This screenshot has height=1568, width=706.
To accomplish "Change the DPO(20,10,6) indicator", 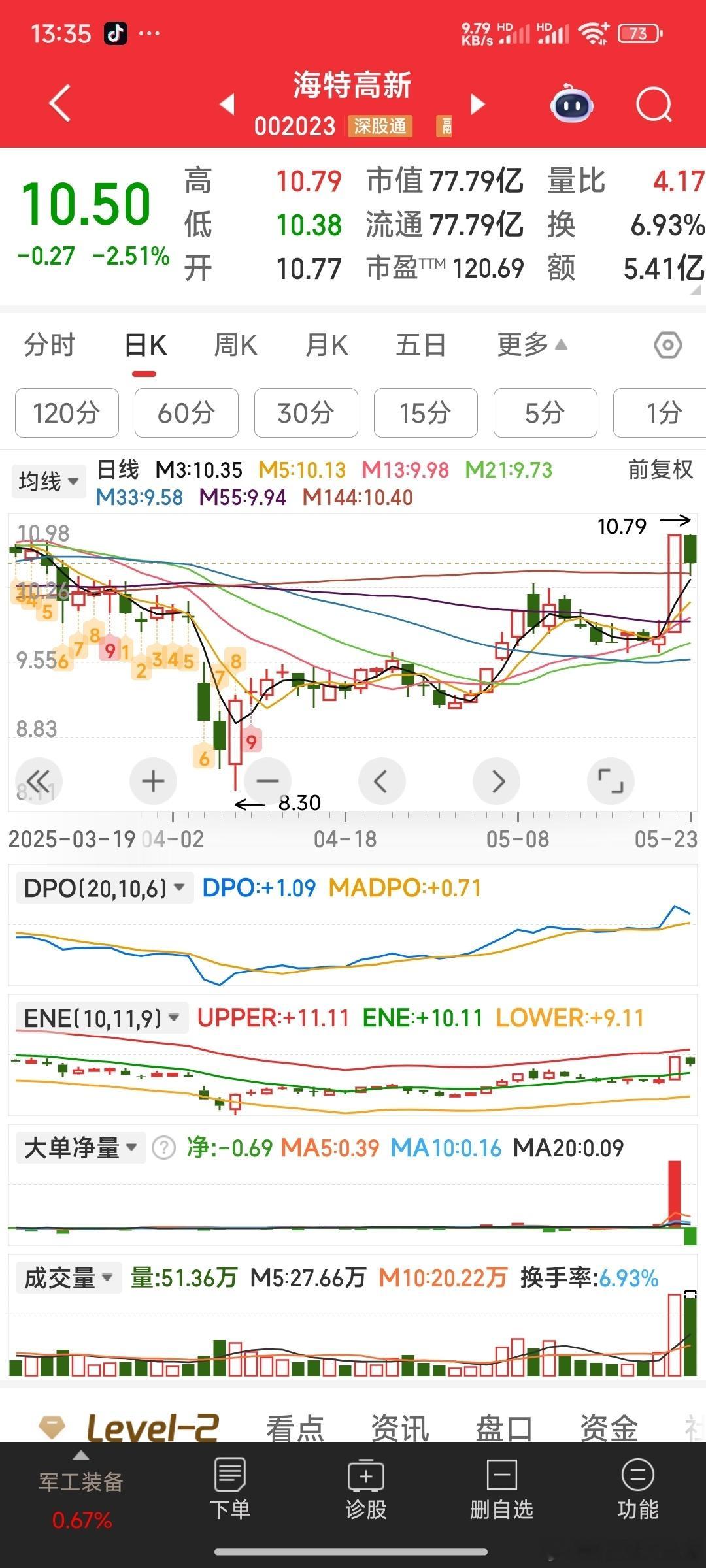I will [x=105, y=888].
